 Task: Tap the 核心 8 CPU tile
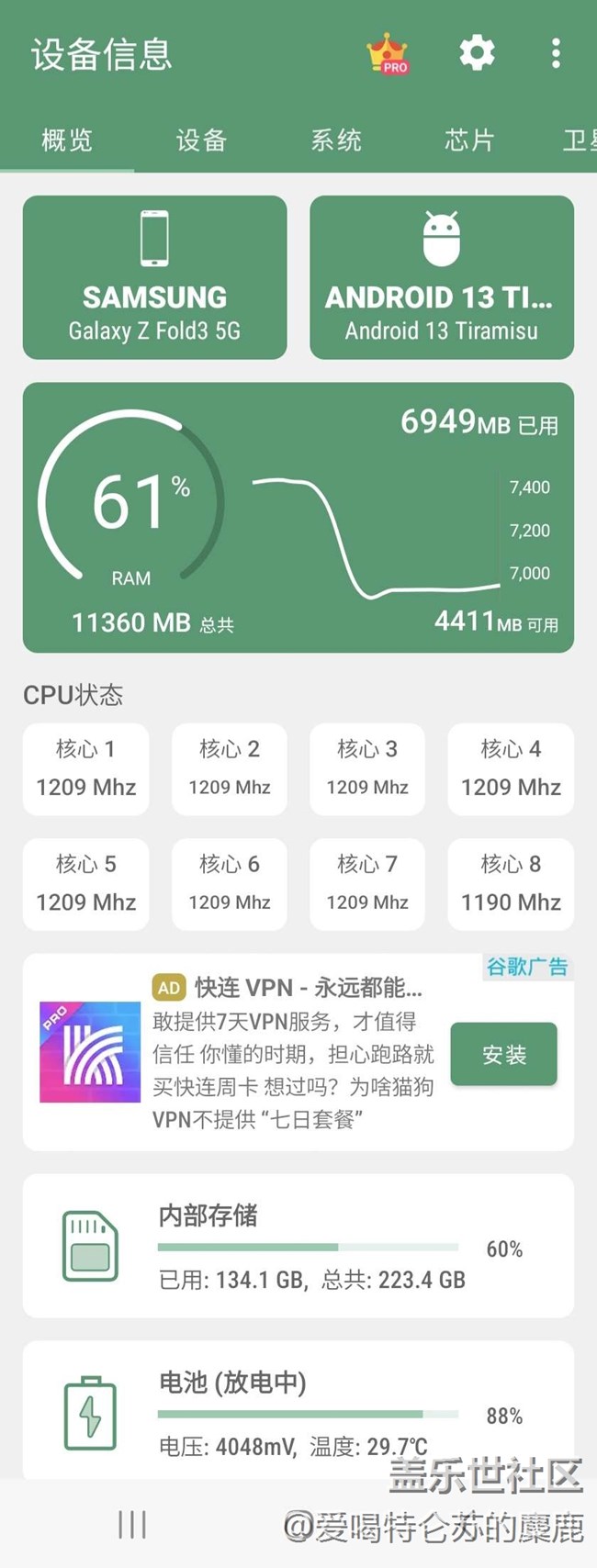tap(511, 884)
